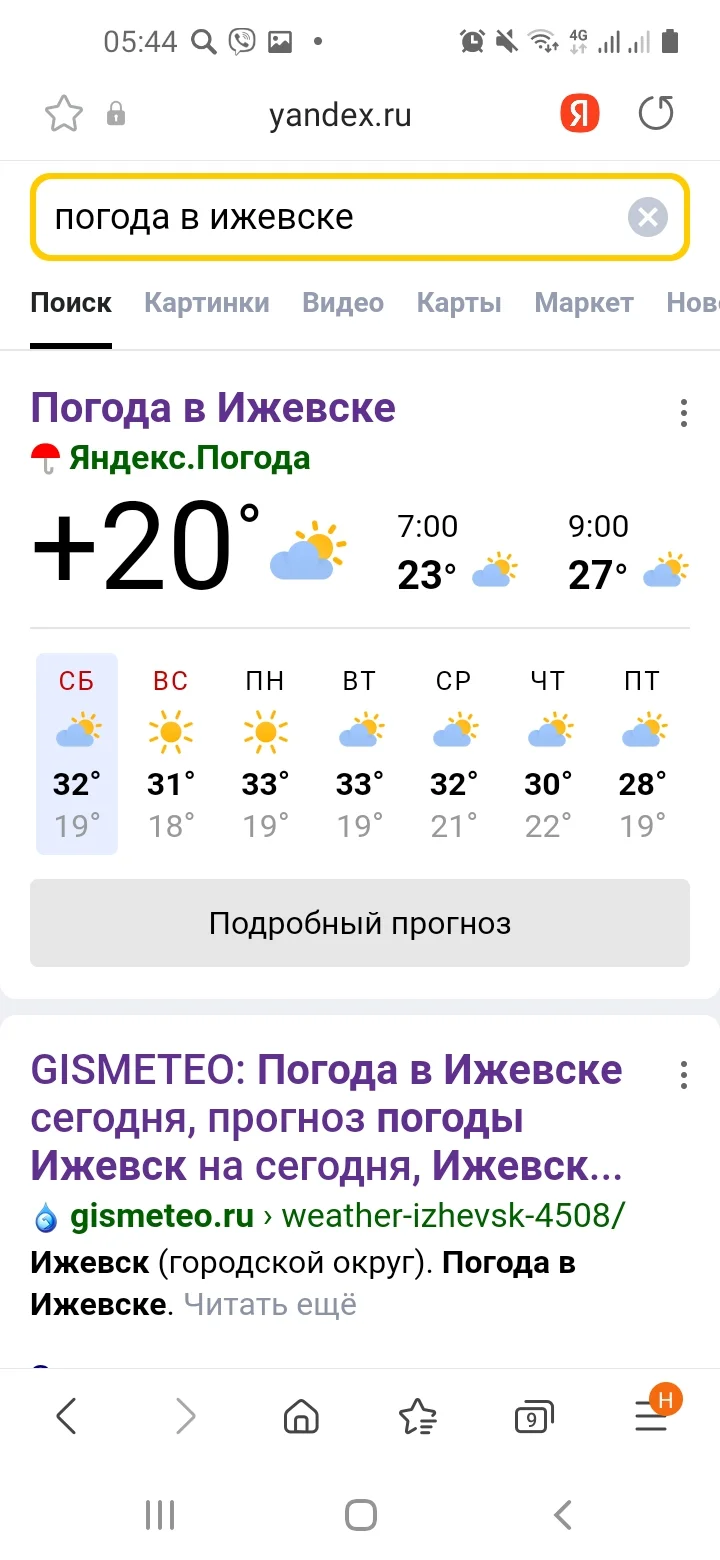Open the Подробный прогноз button

(359, 922)
